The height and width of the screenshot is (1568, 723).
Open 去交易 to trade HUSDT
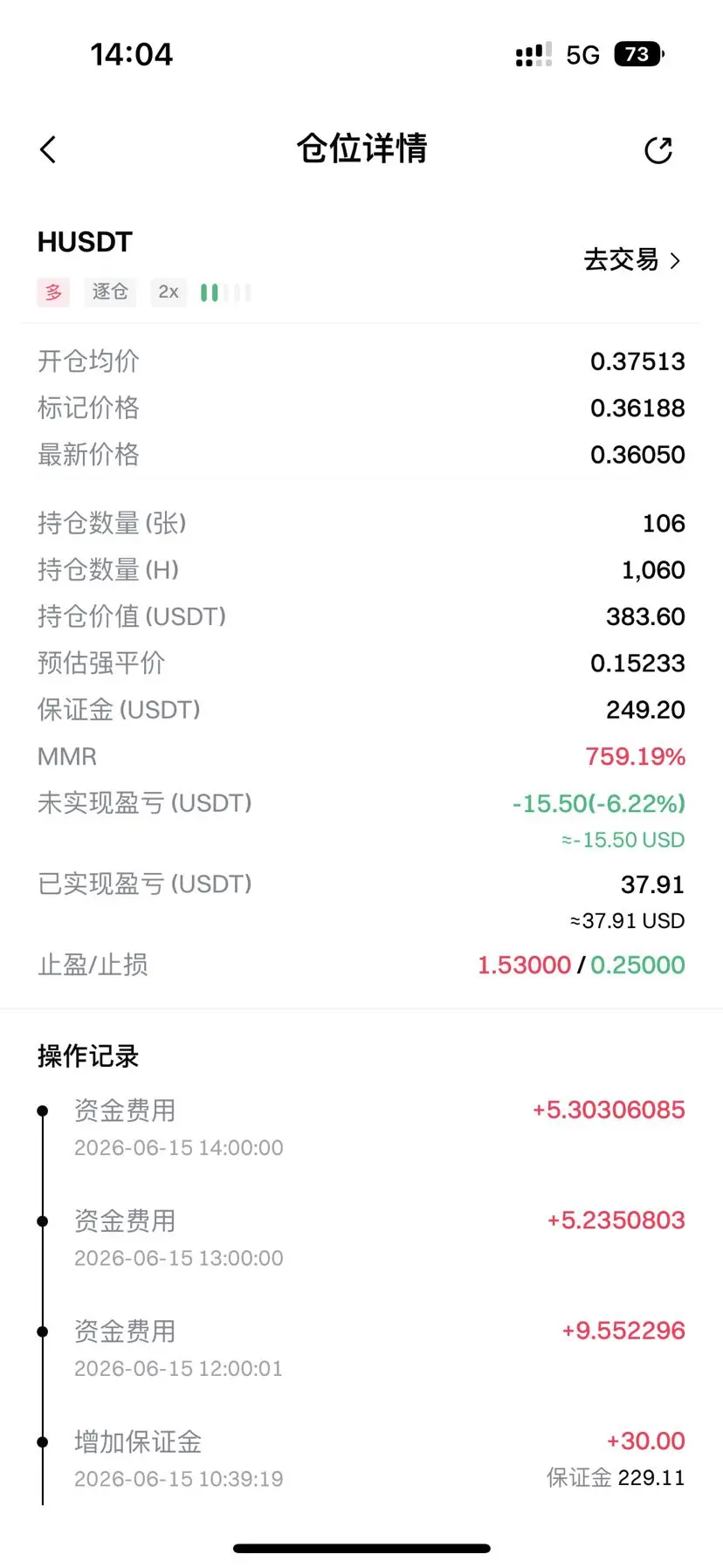click(631, 259)
